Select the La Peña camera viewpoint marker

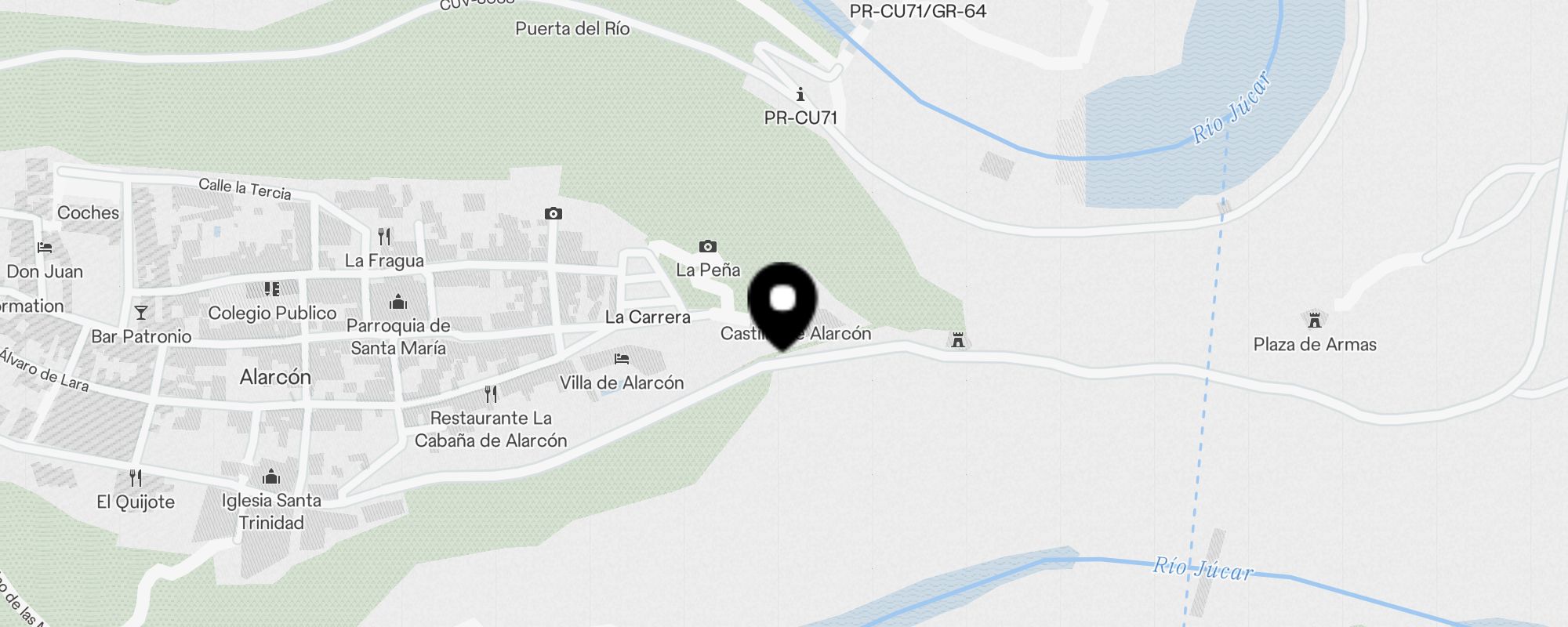pos(707,247)
